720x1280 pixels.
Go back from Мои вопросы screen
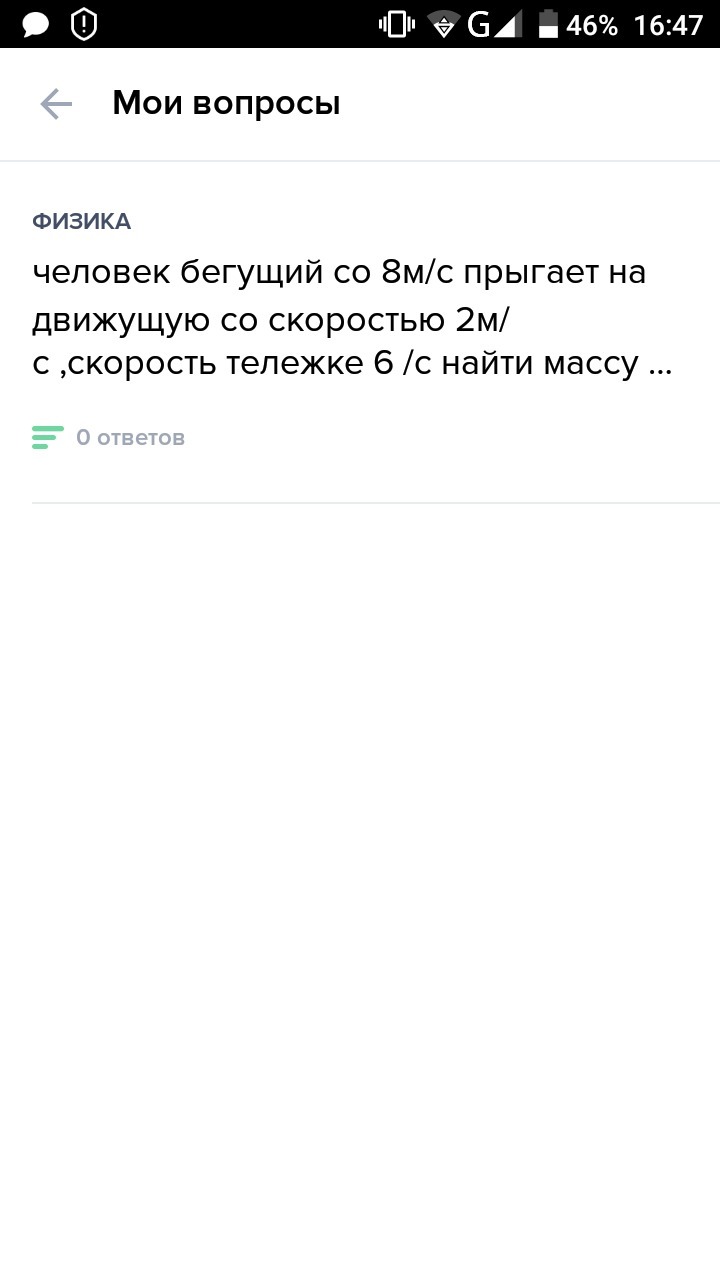(56, 104)
